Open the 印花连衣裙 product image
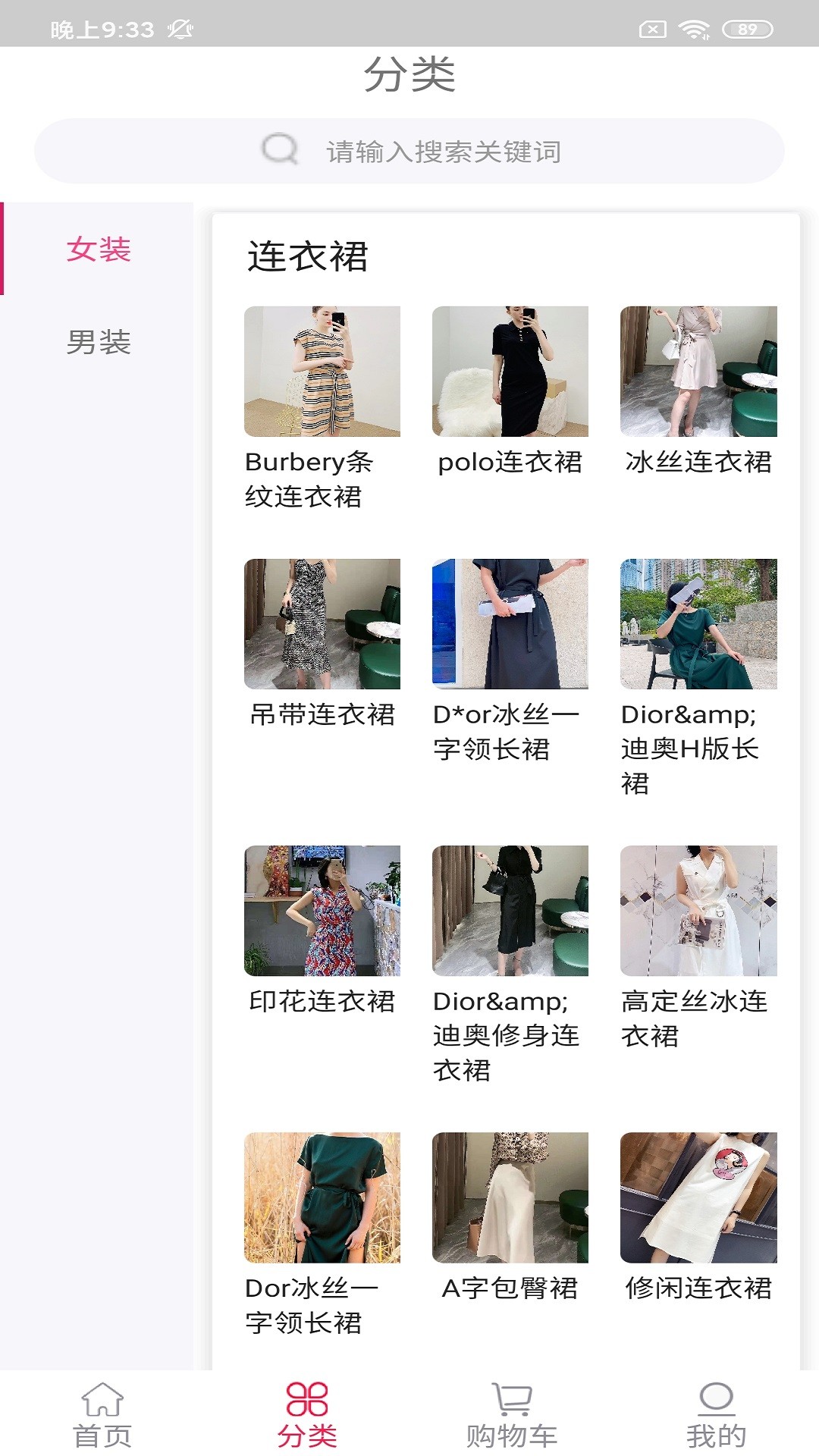The height and width of the screenshot is (1456, 819). click(x=322, y=912)
